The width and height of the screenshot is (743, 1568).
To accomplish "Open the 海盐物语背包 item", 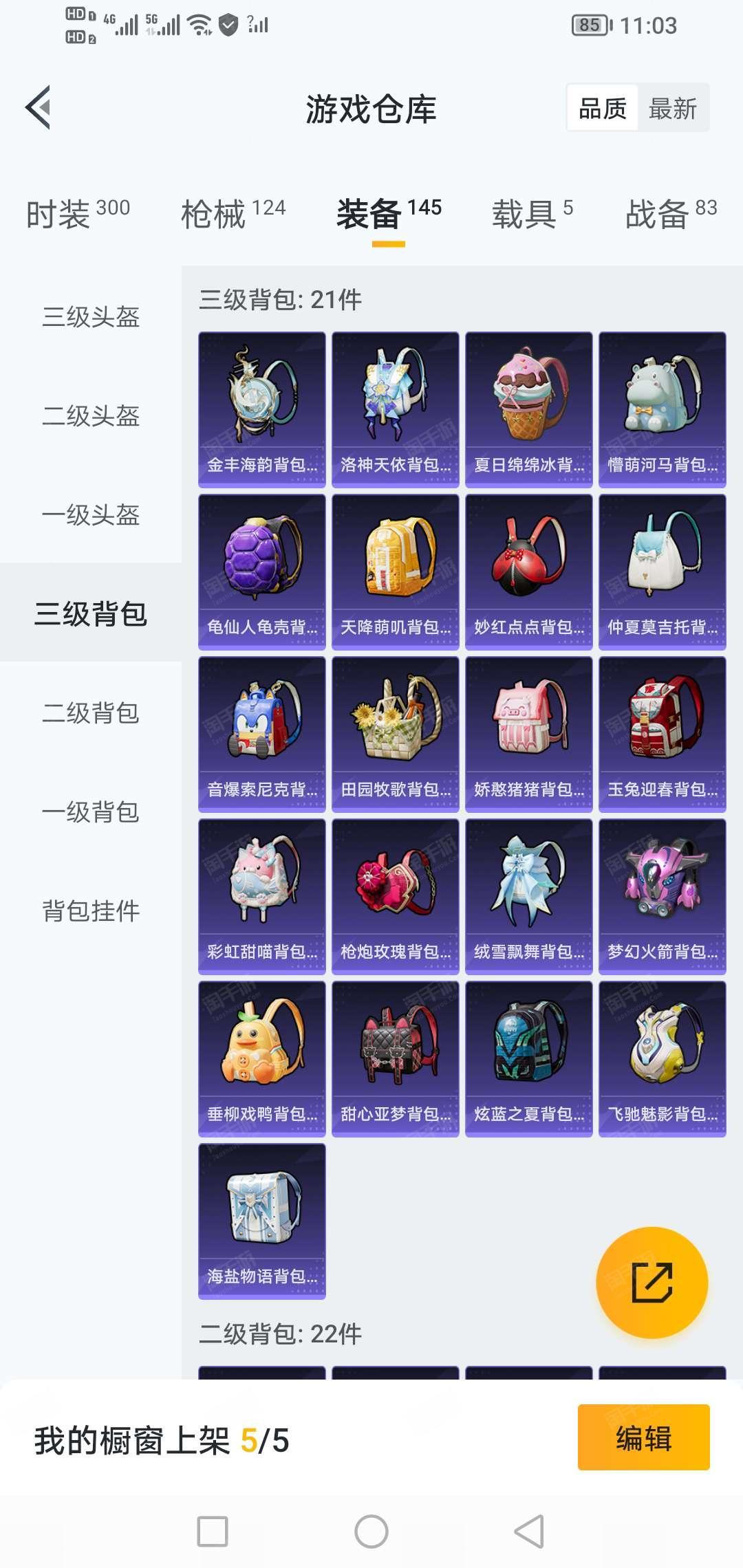I will point(261,1221).
